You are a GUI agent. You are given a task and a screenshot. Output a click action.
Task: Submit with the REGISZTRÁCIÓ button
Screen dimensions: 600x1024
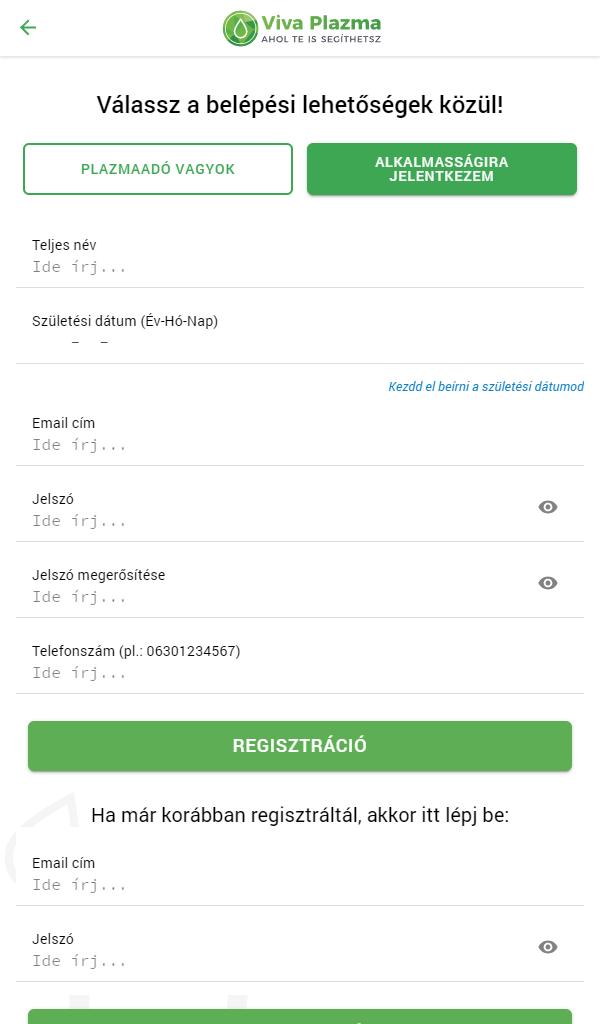(300, 746)
